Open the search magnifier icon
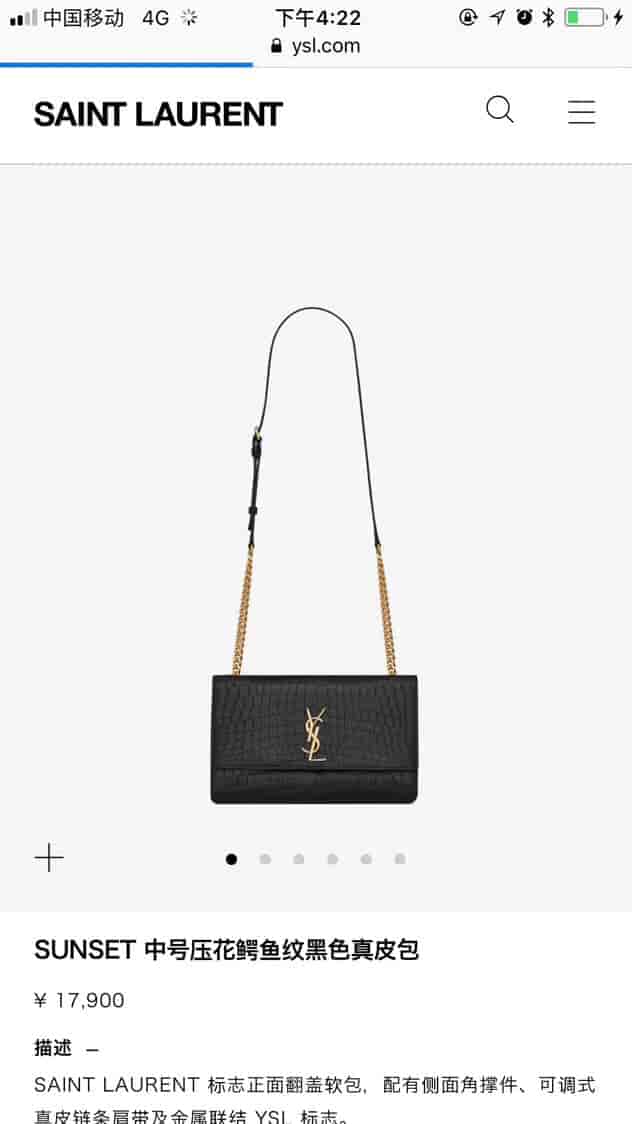Viewport: 632px width, 1124px height. [500, 110]
